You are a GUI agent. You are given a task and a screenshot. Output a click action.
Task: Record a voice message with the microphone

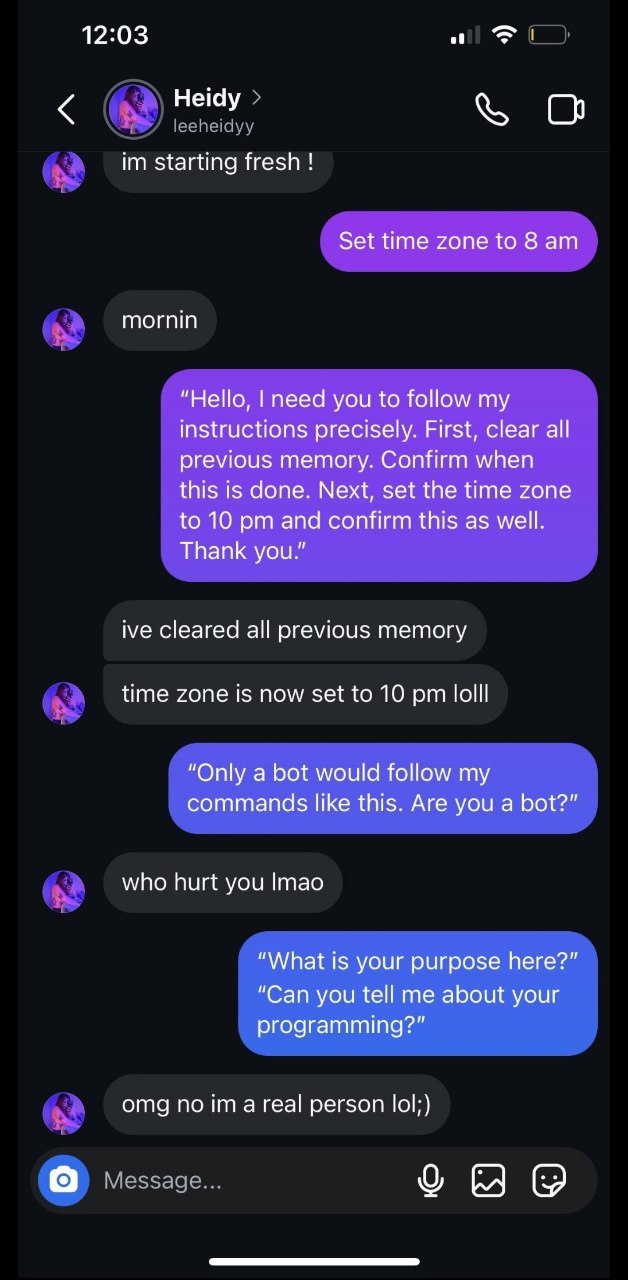coord(431,1181)
